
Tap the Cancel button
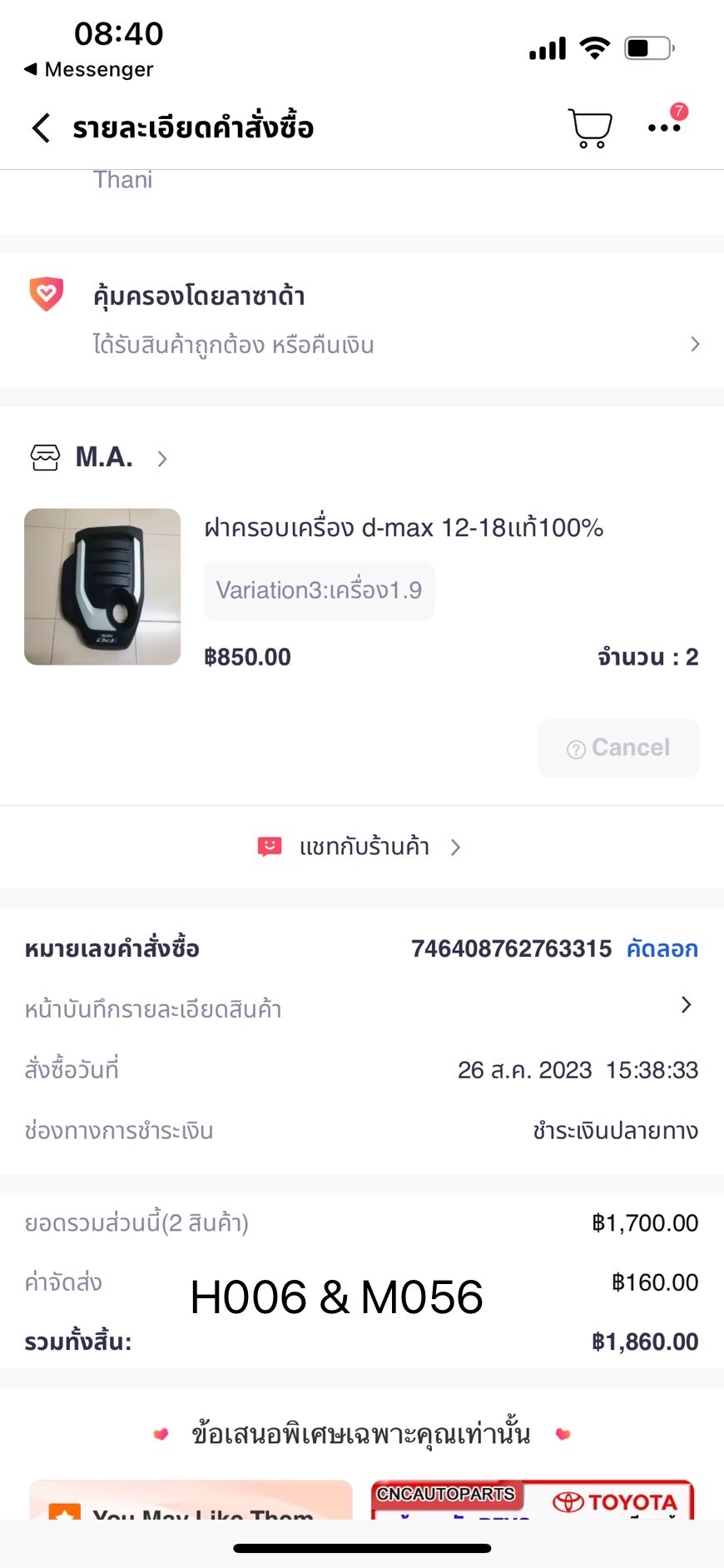[618, 748]
